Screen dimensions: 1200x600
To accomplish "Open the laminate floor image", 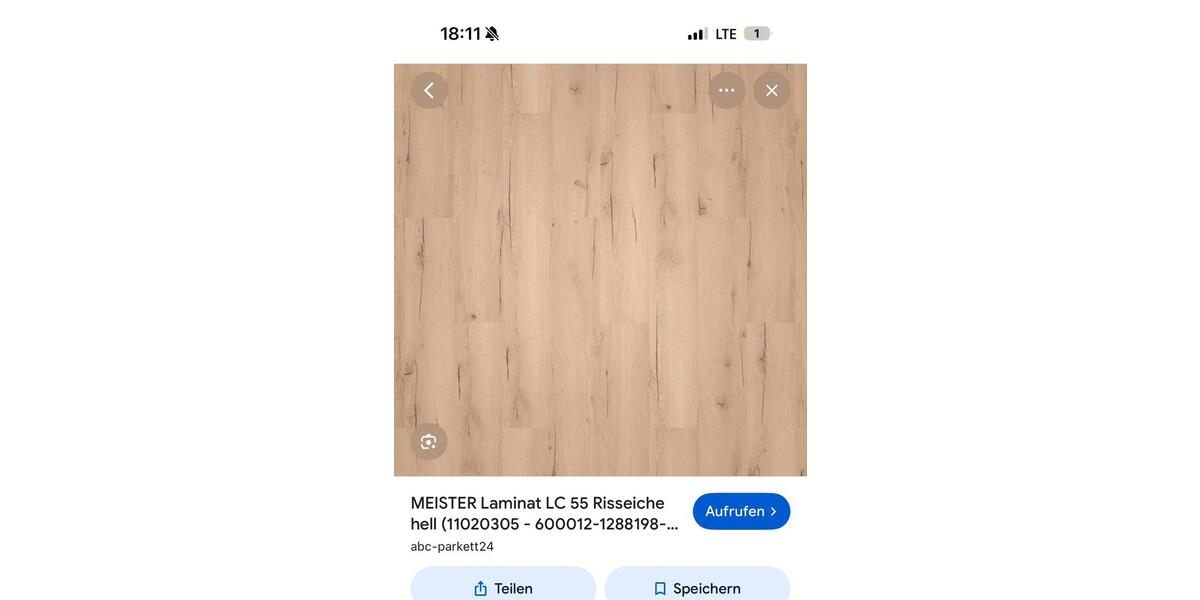I will tap(600, 270).
